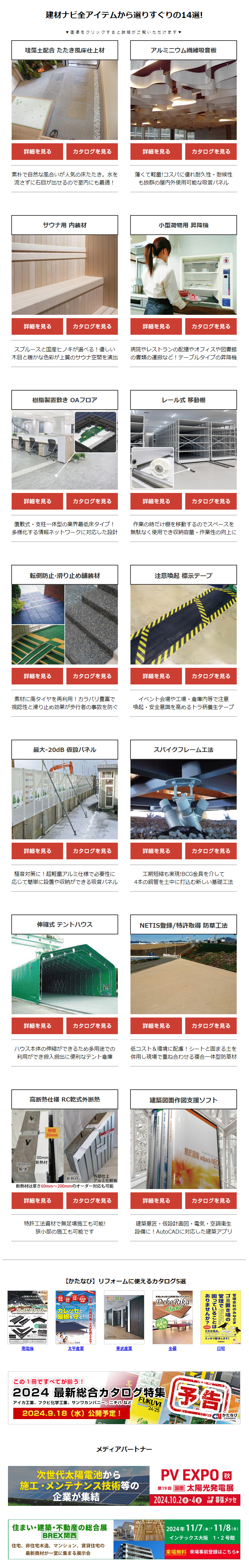The image size is (249, 1568).
Task: Open the PV EXPO 太陽光発電展 banner
Action: tap(124, 1486)
